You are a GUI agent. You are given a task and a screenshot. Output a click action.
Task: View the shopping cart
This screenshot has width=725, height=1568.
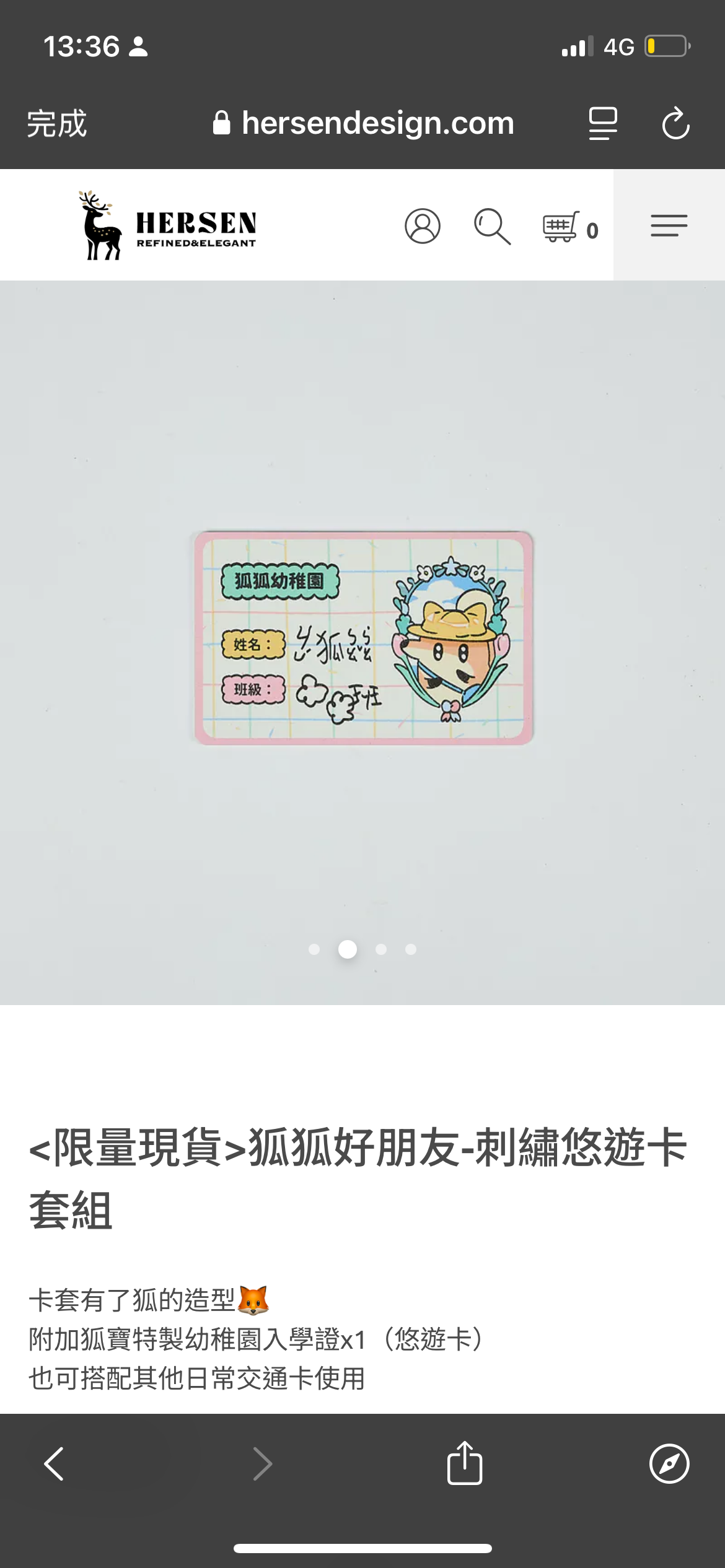pyautogui.click(x=569, y=227)
